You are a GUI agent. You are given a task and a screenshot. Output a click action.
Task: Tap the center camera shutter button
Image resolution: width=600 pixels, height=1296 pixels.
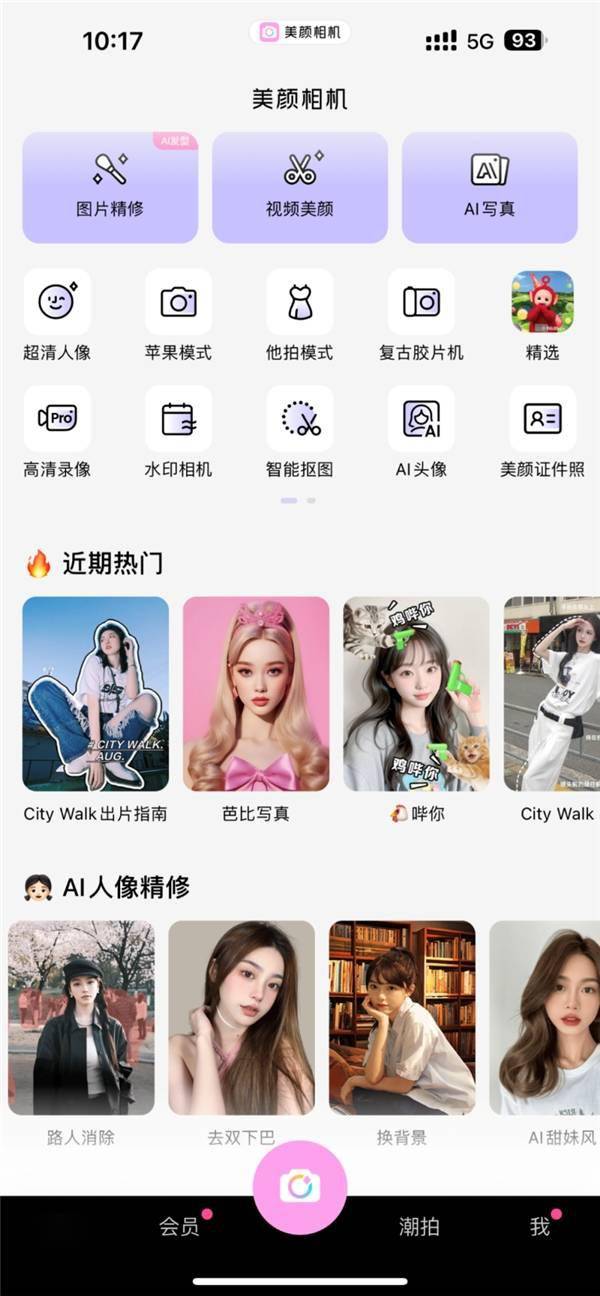click(300, 1187)
